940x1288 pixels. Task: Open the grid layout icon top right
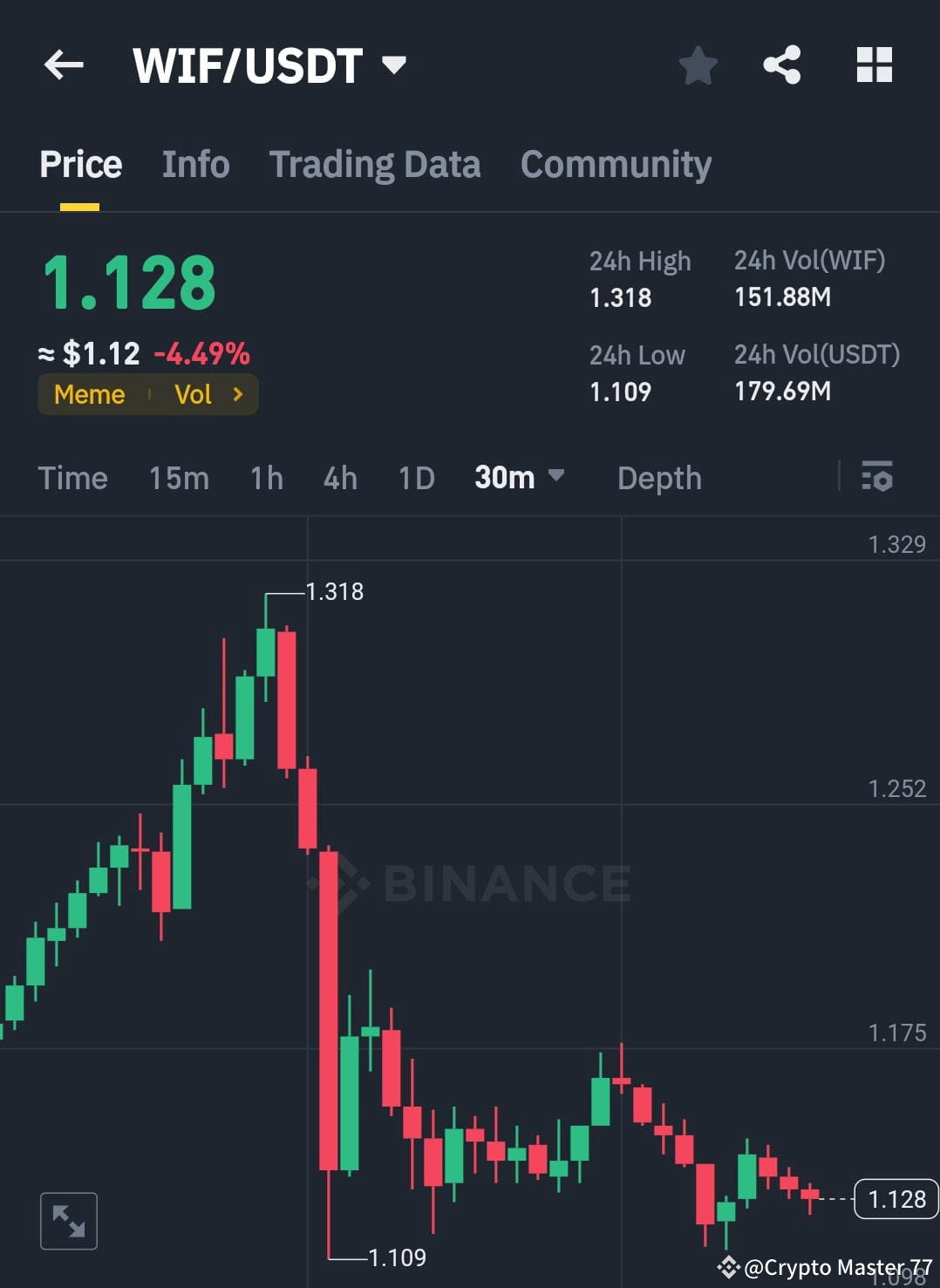coord(874,65)
